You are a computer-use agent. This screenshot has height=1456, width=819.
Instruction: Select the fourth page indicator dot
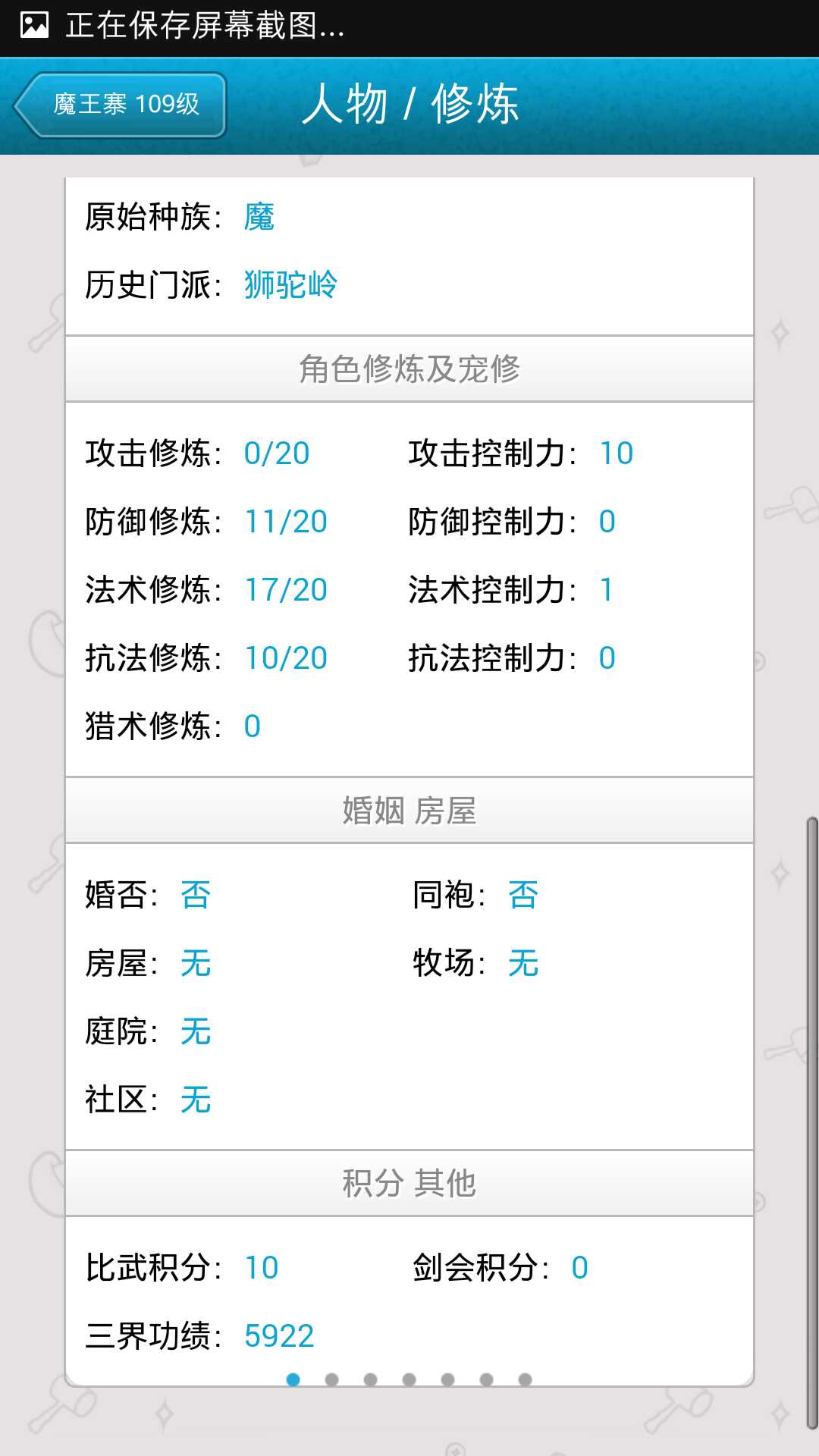[409, 1379]
